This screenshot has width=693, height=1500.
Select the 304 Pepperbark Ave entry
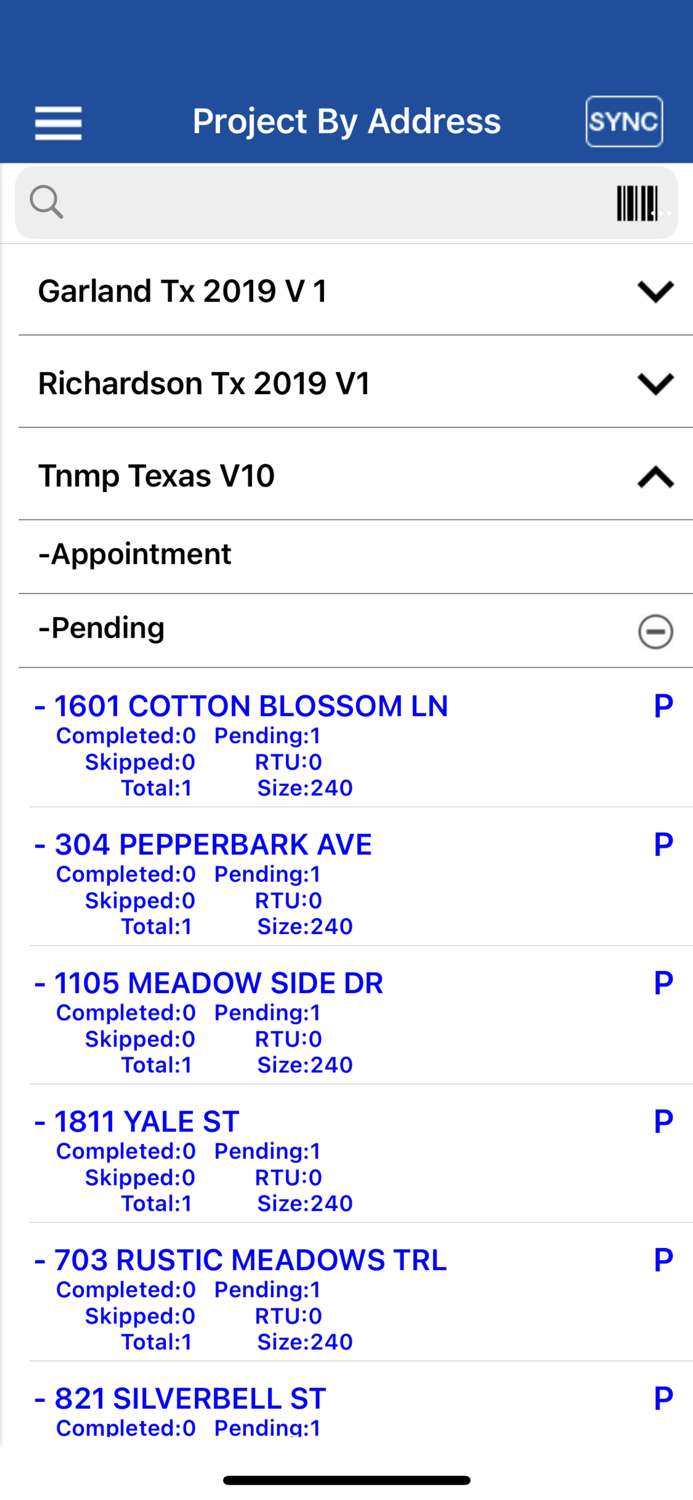point(213,845)
